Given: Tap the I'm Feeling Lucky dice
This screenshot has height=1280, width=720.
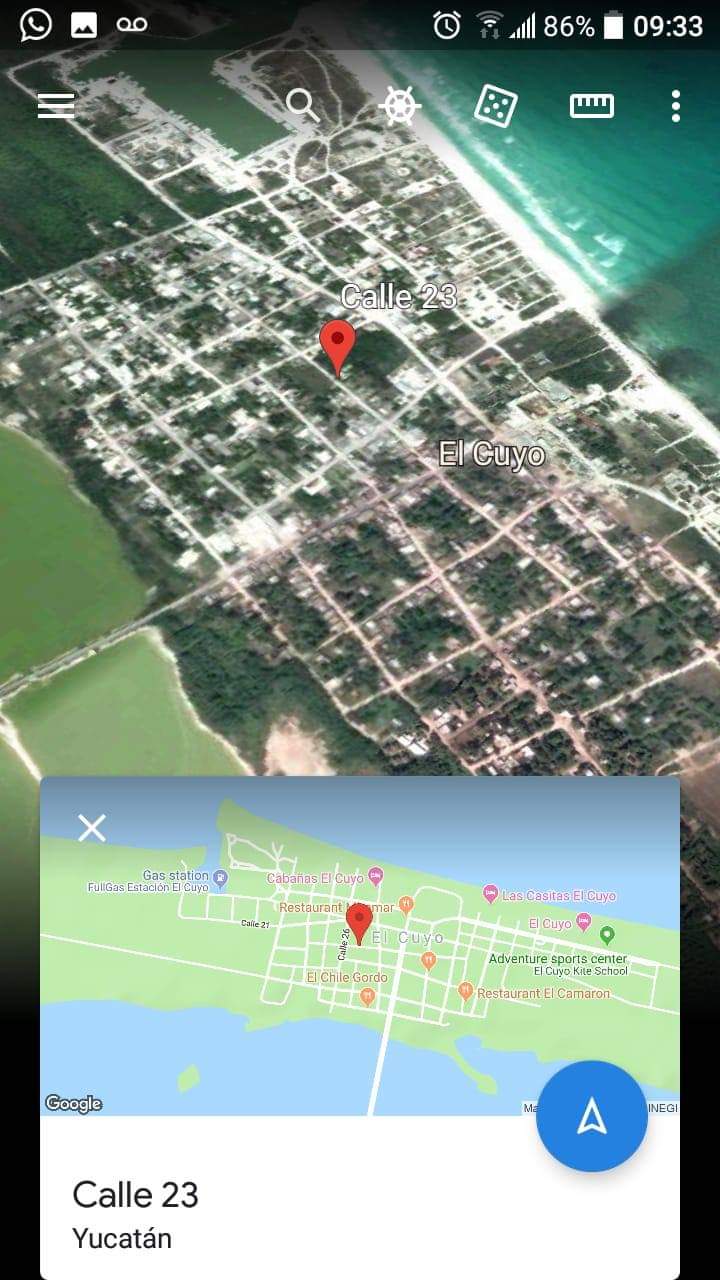Looking at the screenshot, I should [495, 105].
